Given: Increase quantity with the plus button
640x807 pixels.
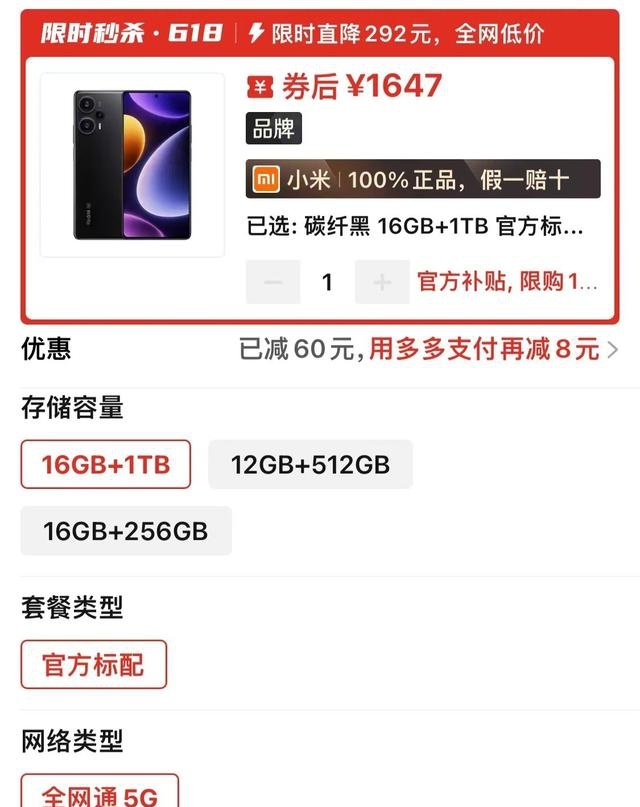Looking at the screenshot, I should [382, 282].
